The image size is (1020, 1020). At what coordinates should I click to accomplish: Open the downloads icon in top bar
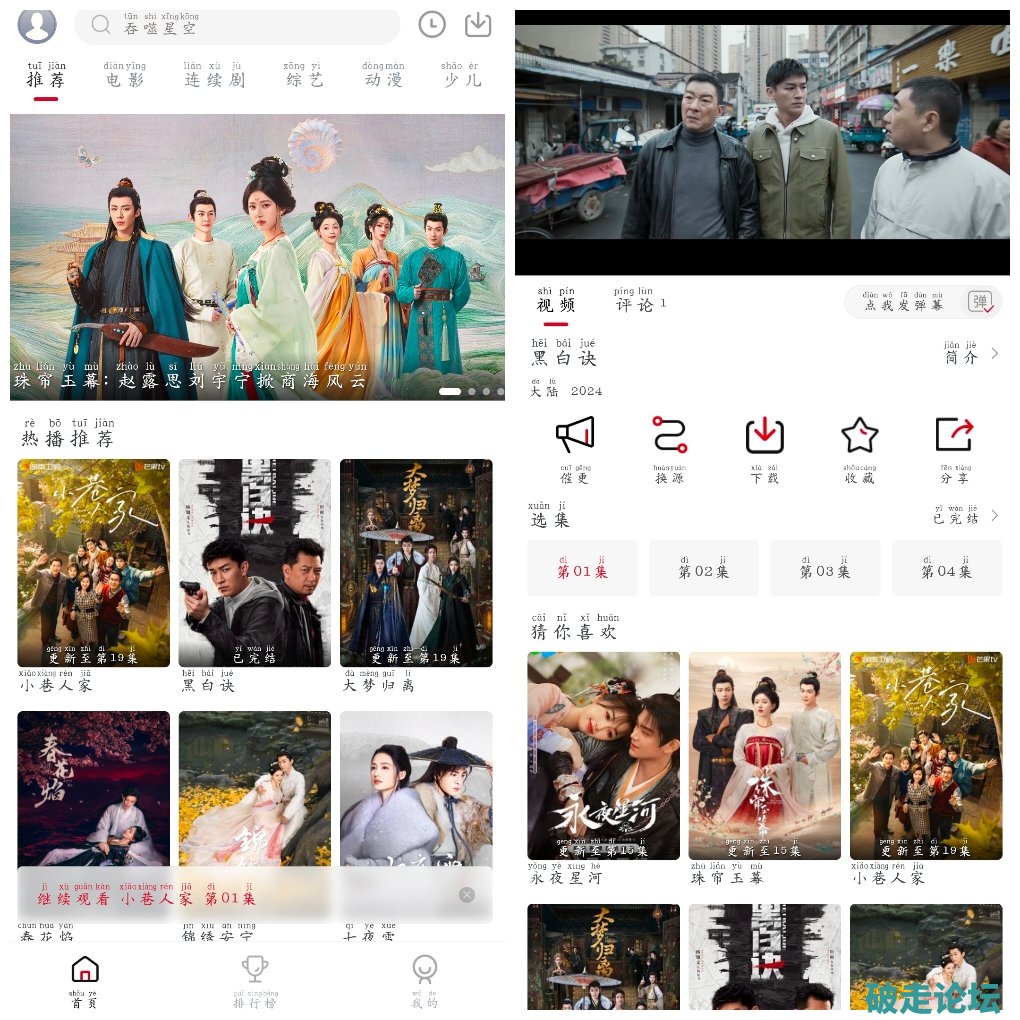[x=479, y=25]
